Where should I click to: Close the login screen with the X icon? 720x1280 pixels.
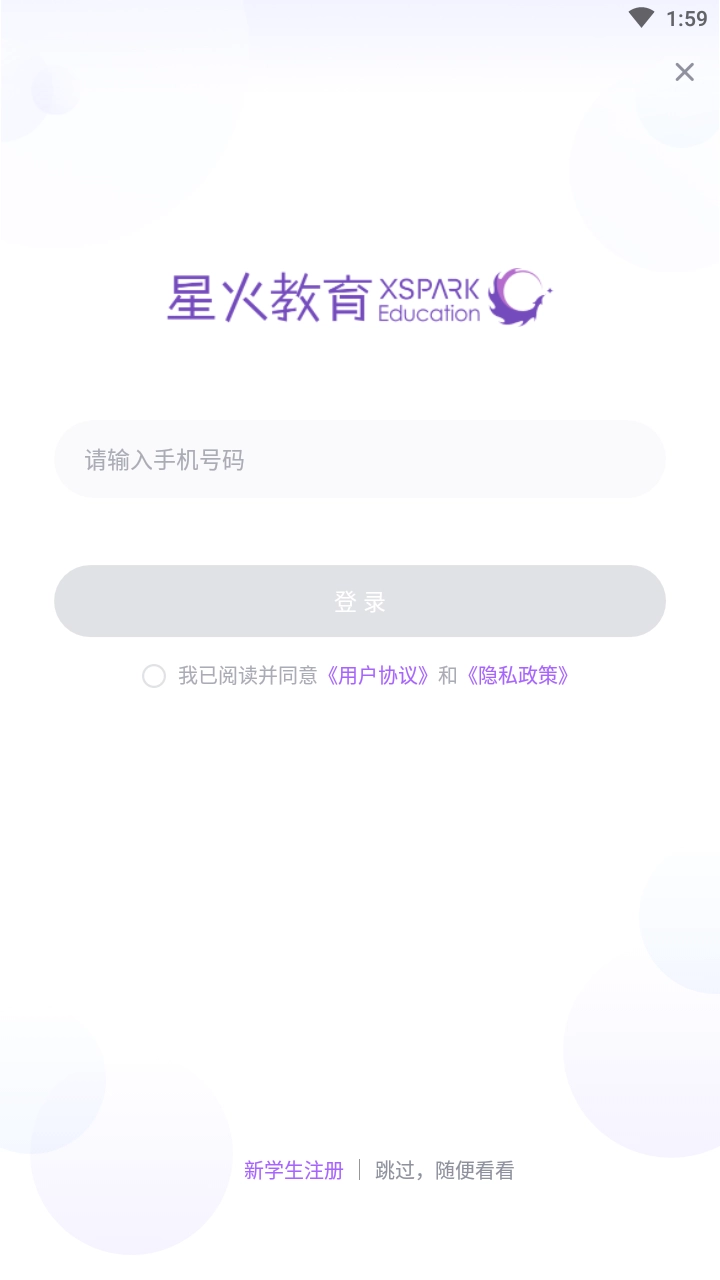click(x=684, y=72)
